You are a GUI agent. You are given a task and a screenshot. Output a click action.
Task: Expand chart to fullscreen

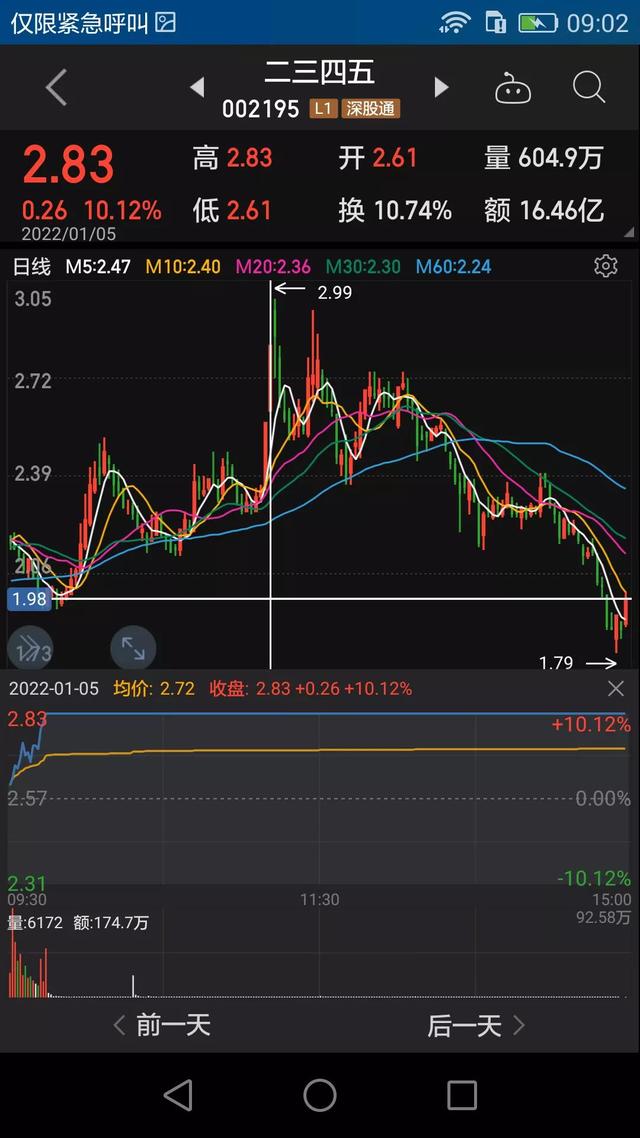(x=133, y=648)
